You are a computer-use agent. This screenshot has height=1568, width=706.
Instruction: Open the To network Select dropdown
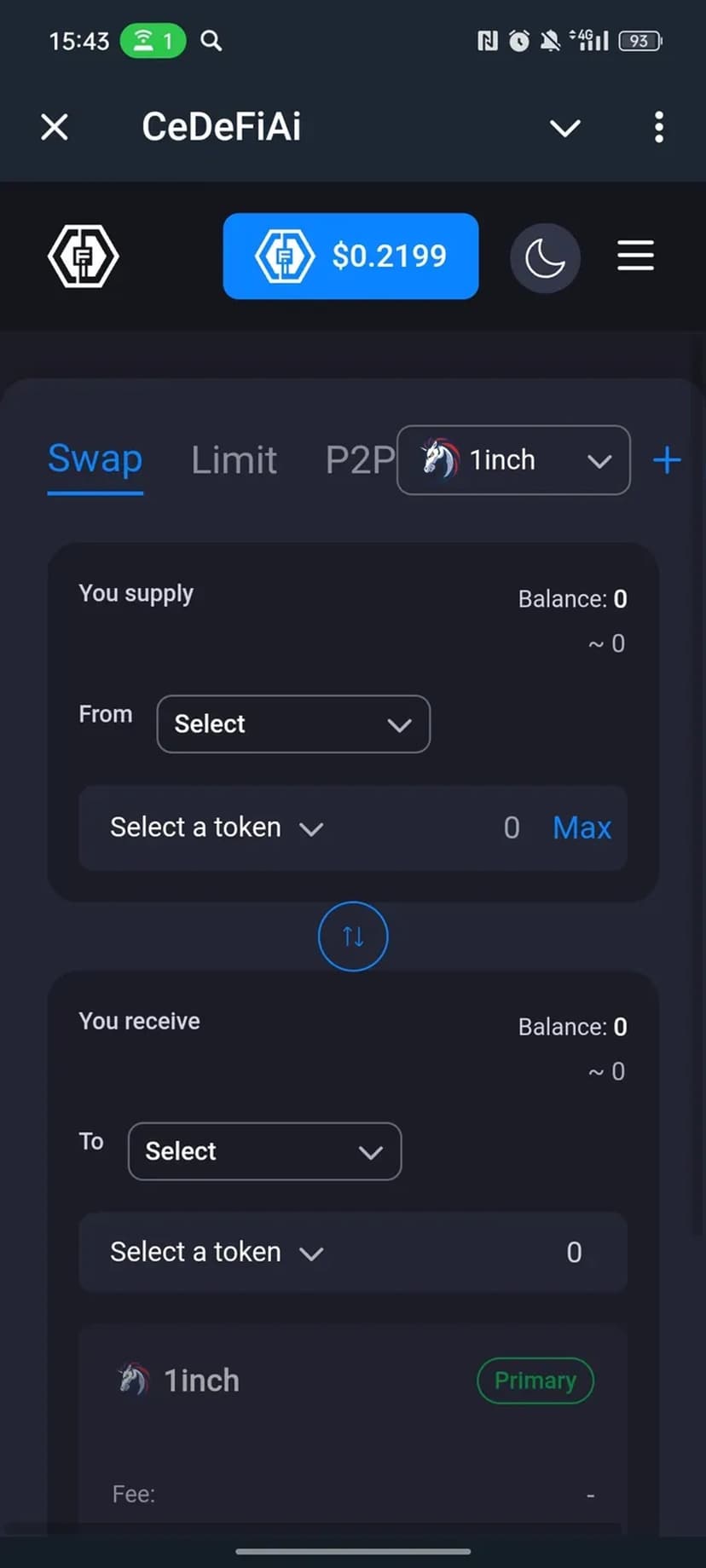click(264, 1151)
